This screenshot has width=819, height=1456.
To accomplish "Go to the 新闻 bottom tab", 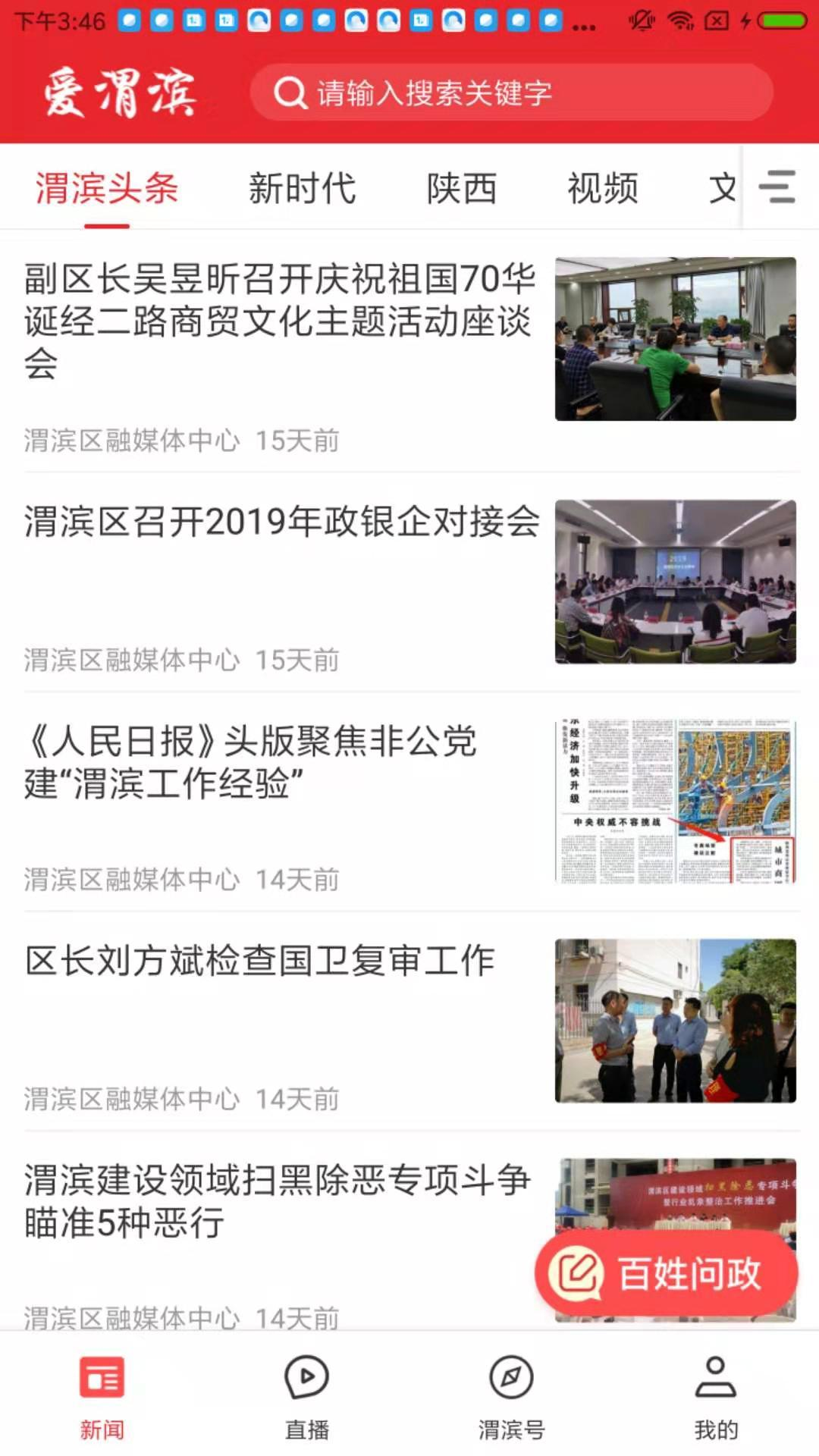I will [x=102, y=1397].
